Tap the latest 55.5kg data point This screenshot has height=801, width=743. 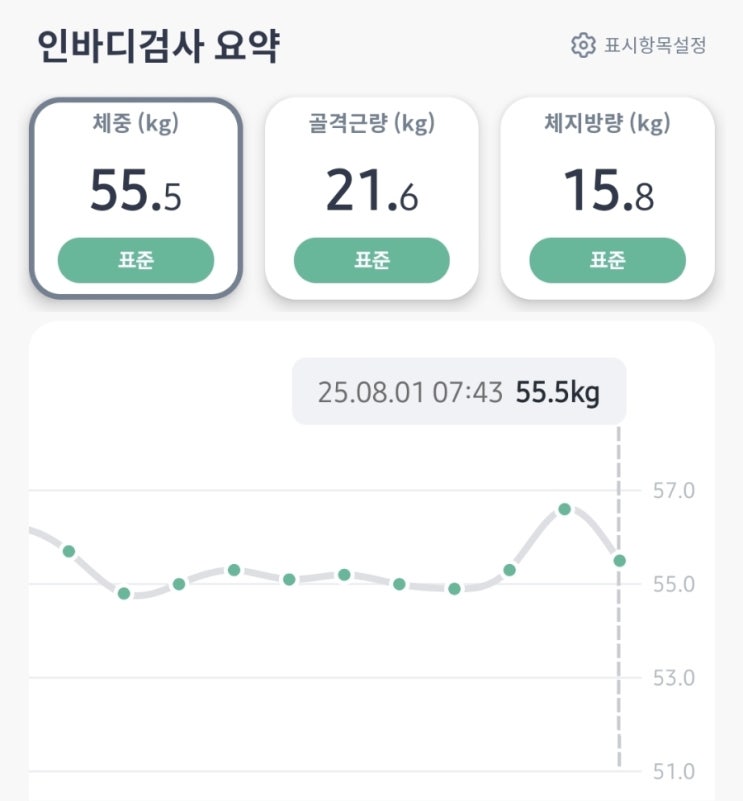tap(619, 561)
